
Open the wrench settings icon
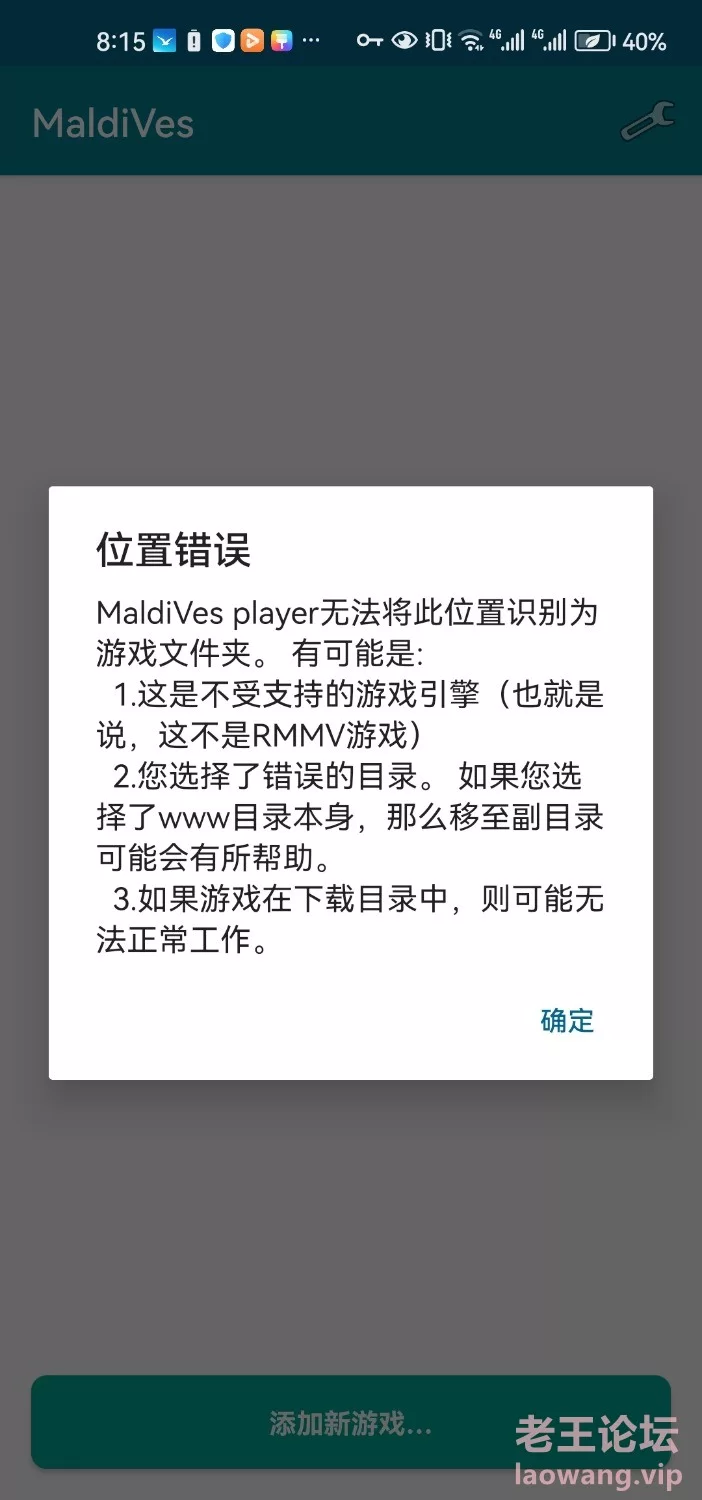647,123
